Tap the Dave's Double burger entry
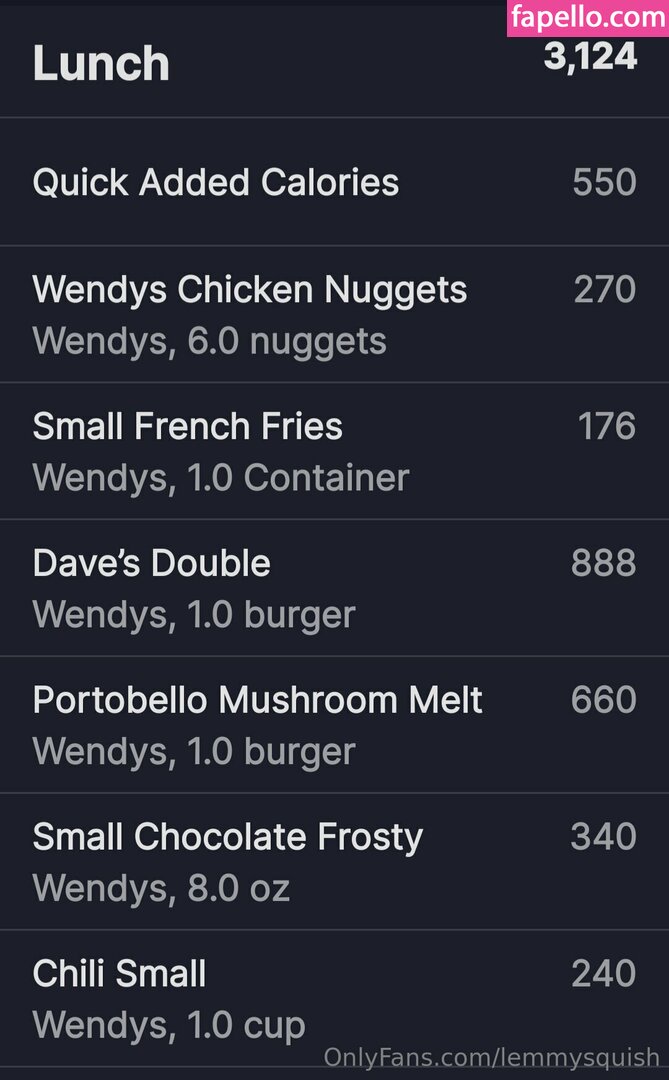This screenshot has width=669, height=1080. coord(194,587)
